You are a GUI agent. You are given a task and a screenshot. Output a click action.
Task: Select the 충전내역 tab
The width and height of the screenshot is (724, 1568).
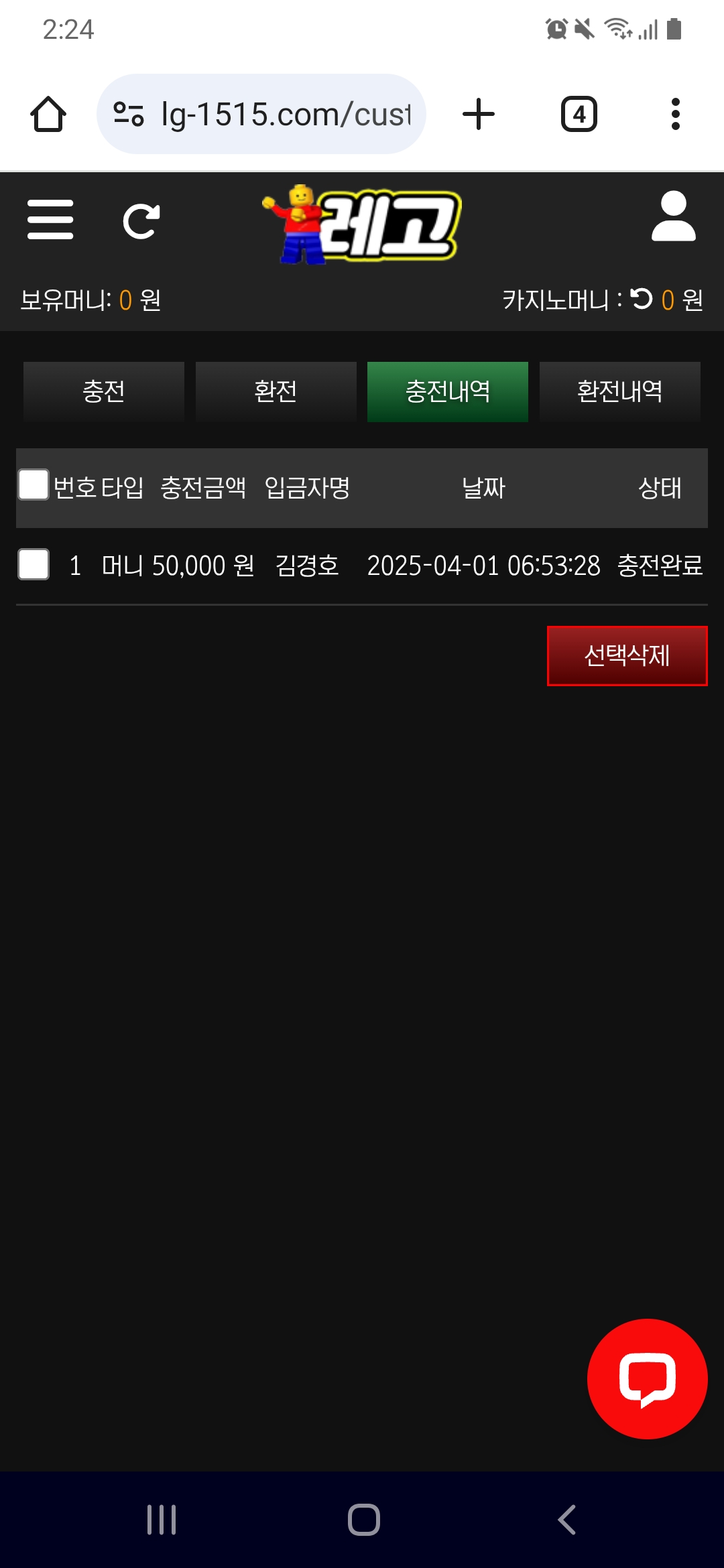pyautogui.click(x=448, y=391)
